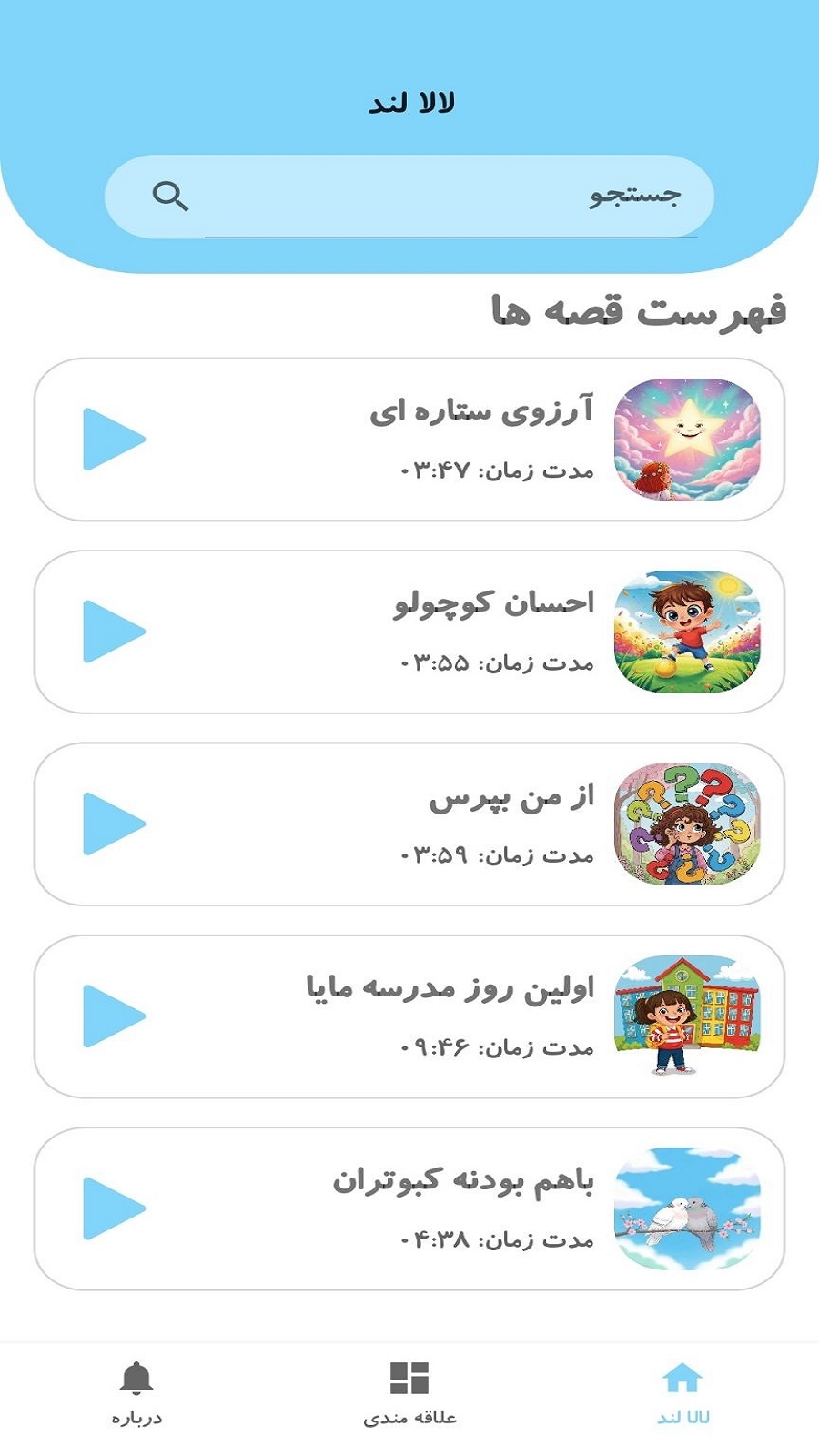Click the home icon for لالا لند tab

682,1376
